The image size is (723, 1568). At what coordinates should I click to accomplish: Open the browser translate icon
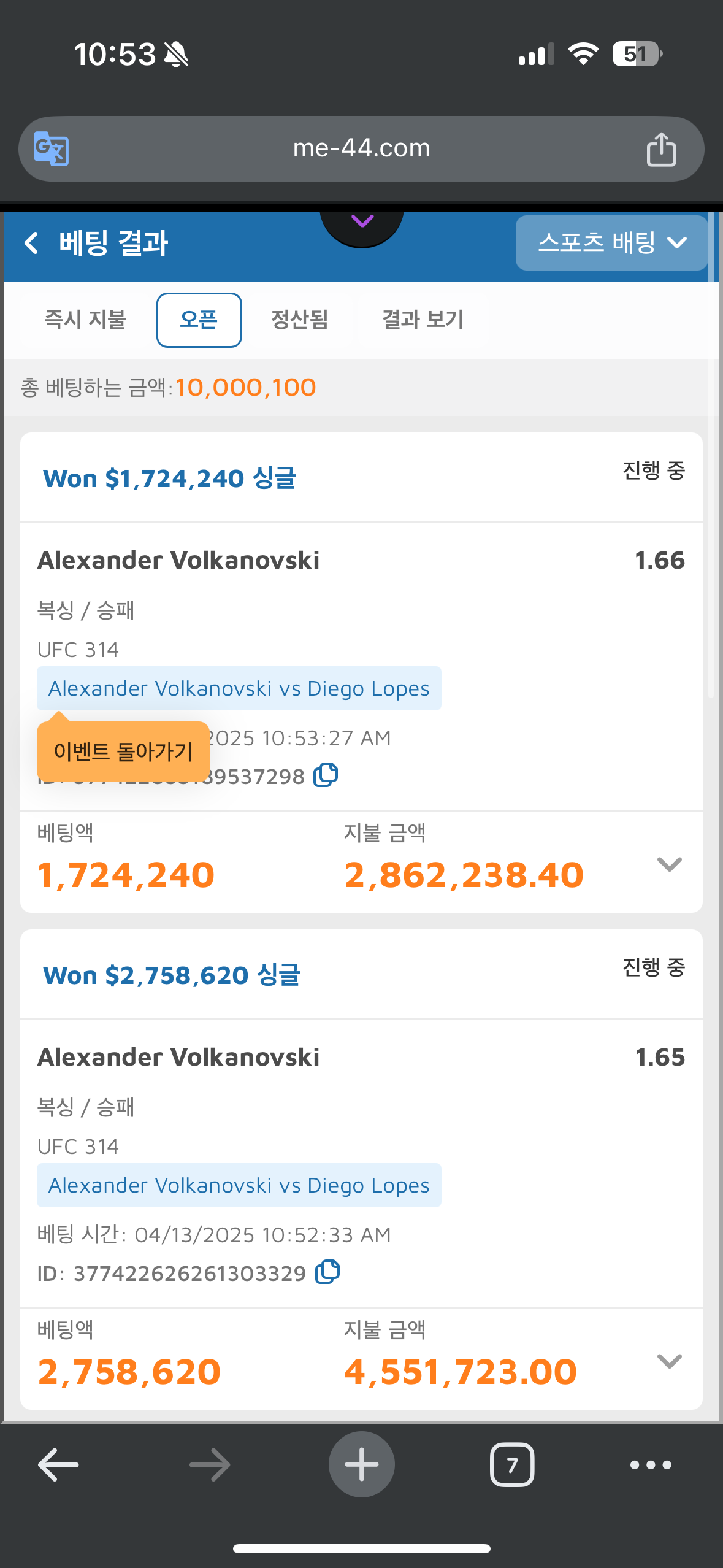pyautogui.click(x=51, y=148)
